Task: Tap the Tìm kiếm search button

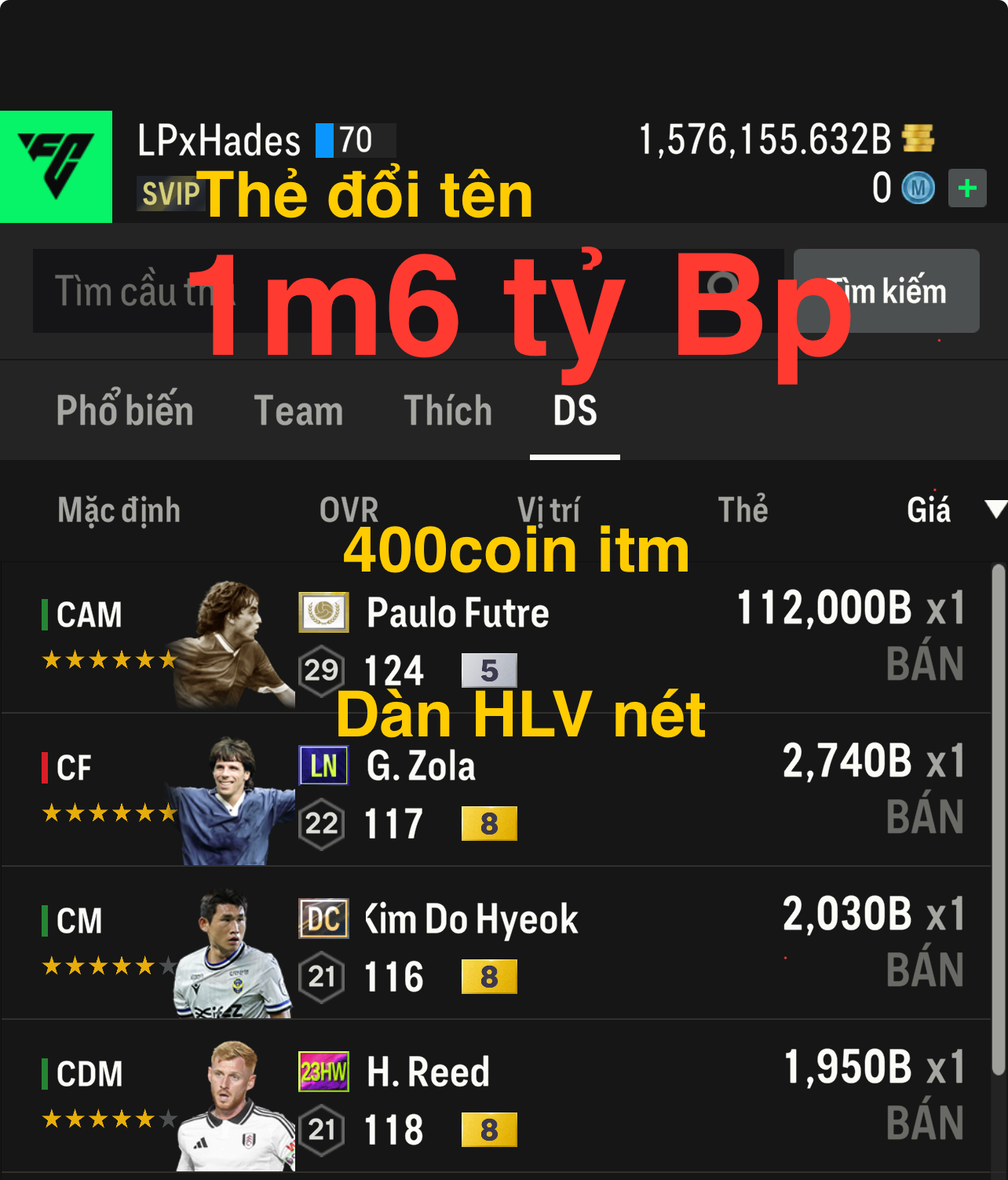Action: click(886, 291)
